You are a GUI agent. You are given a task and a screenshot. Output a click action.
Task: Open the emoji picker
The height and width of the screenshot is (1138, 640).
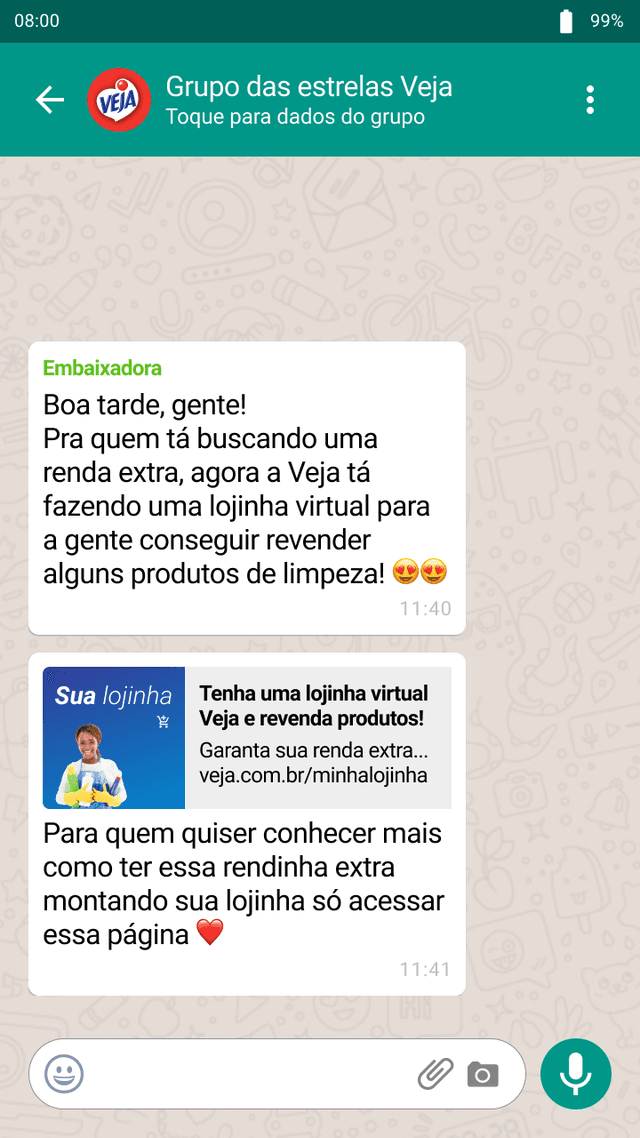point(65,1075)
